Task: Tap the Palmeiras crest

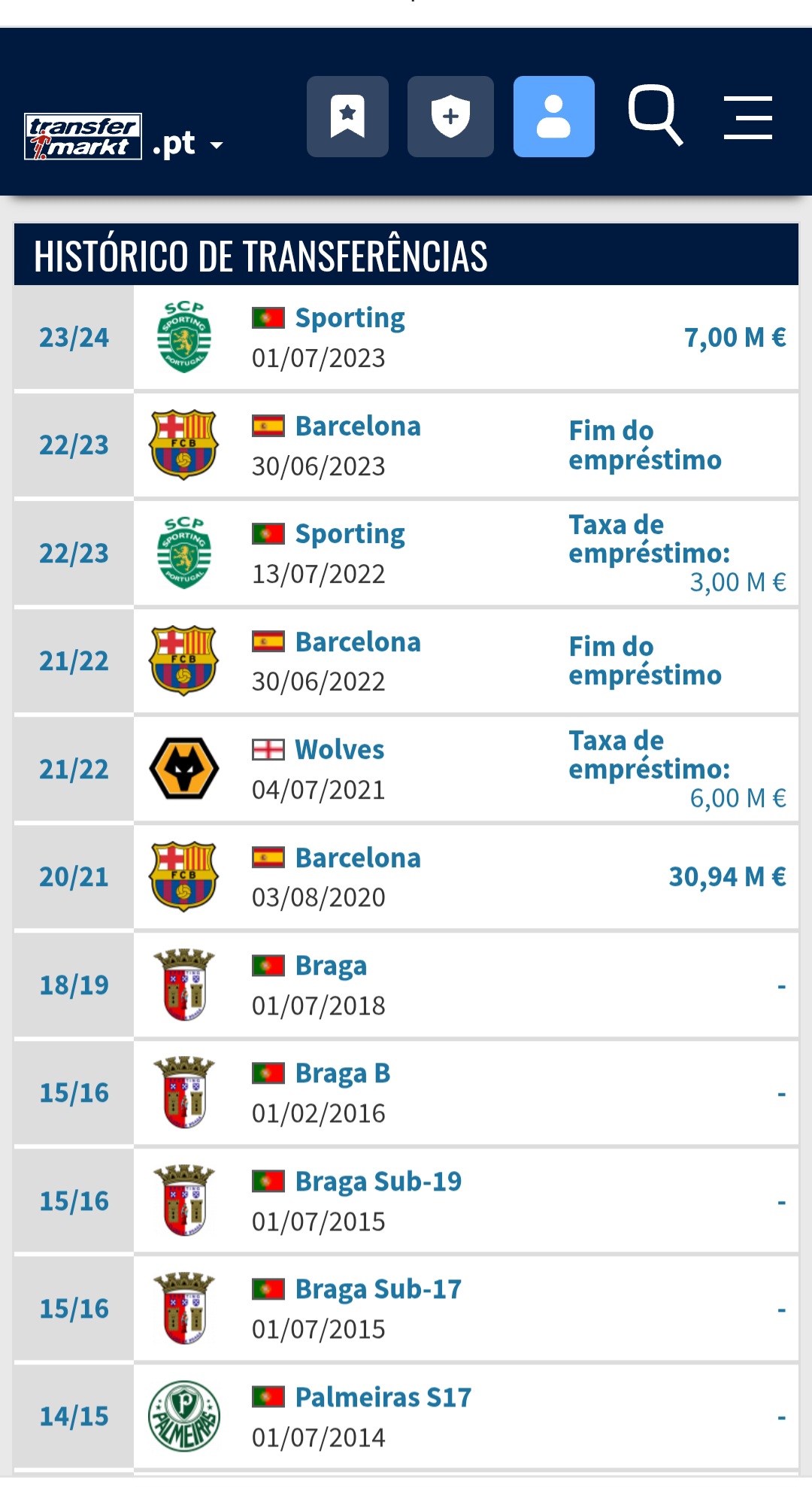Action: pos(184,1416)
